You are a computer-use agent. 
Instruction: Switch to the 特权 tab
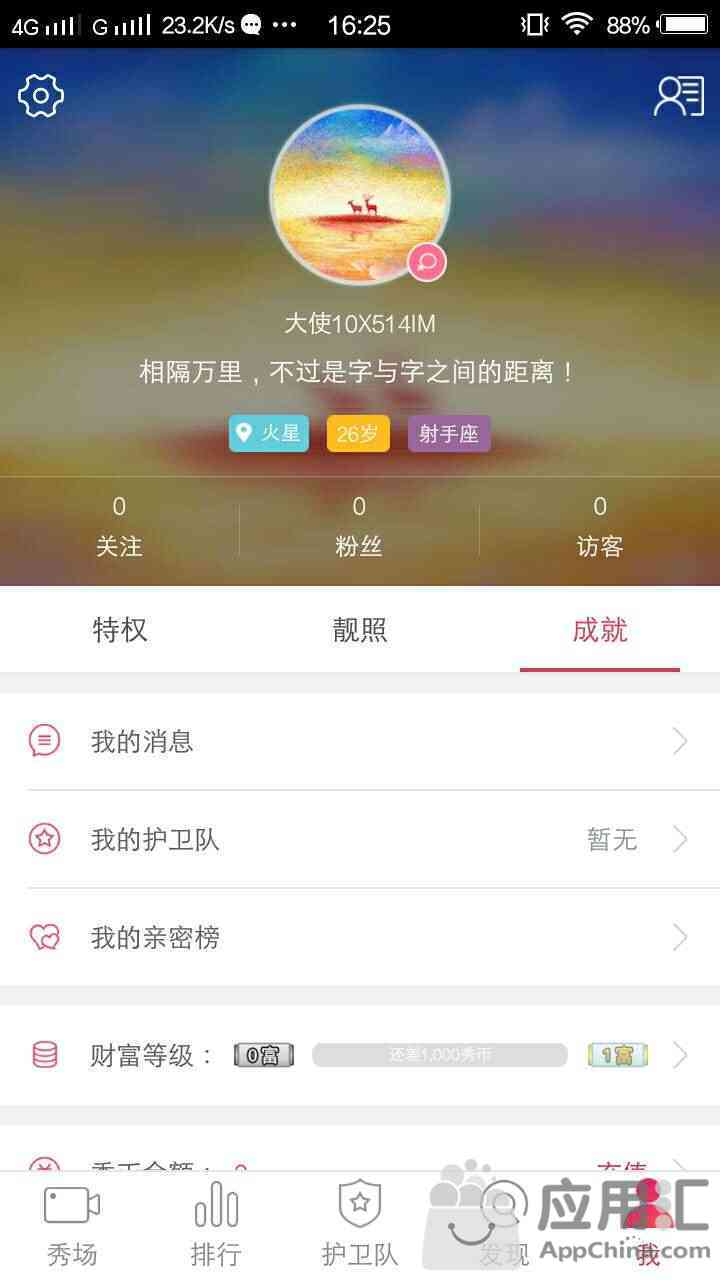click(x=120, y=630)
